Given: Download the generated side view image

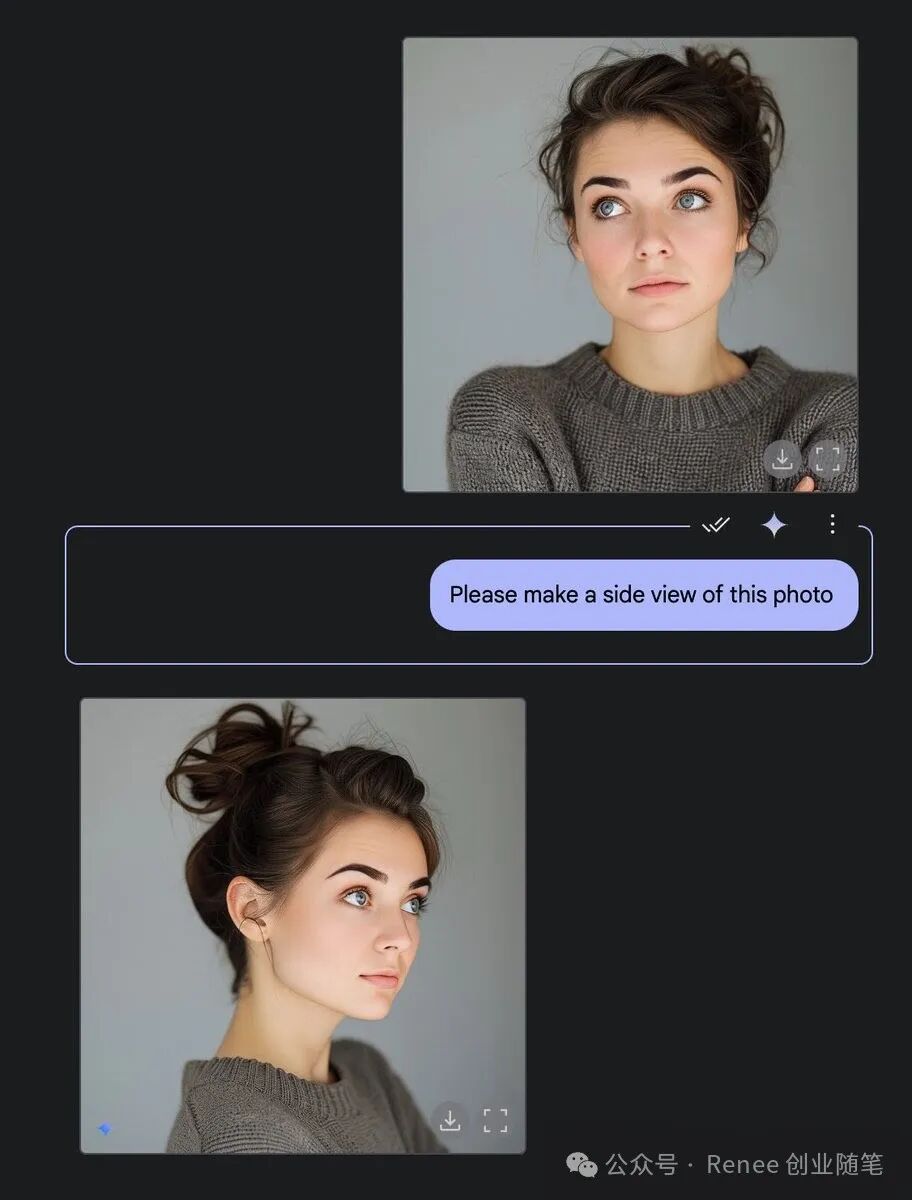Looking at the screenshot, I should (x=450, y=1120).
